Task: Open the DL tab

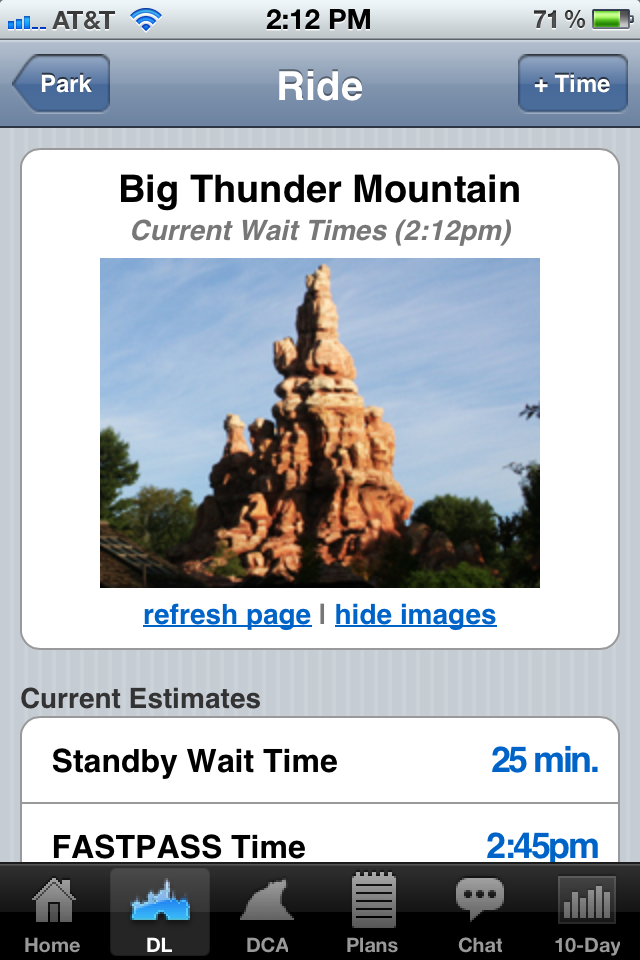Action: click(x=160, y=912)
